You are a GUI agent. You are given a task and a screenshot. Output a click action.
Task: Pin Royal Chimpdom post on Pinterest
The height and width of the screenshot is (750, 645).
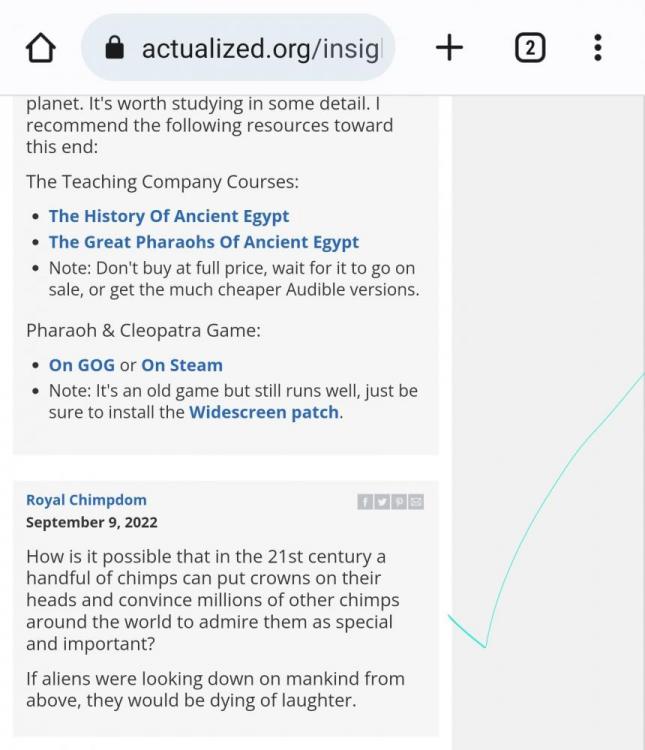(x=399, y=502)
